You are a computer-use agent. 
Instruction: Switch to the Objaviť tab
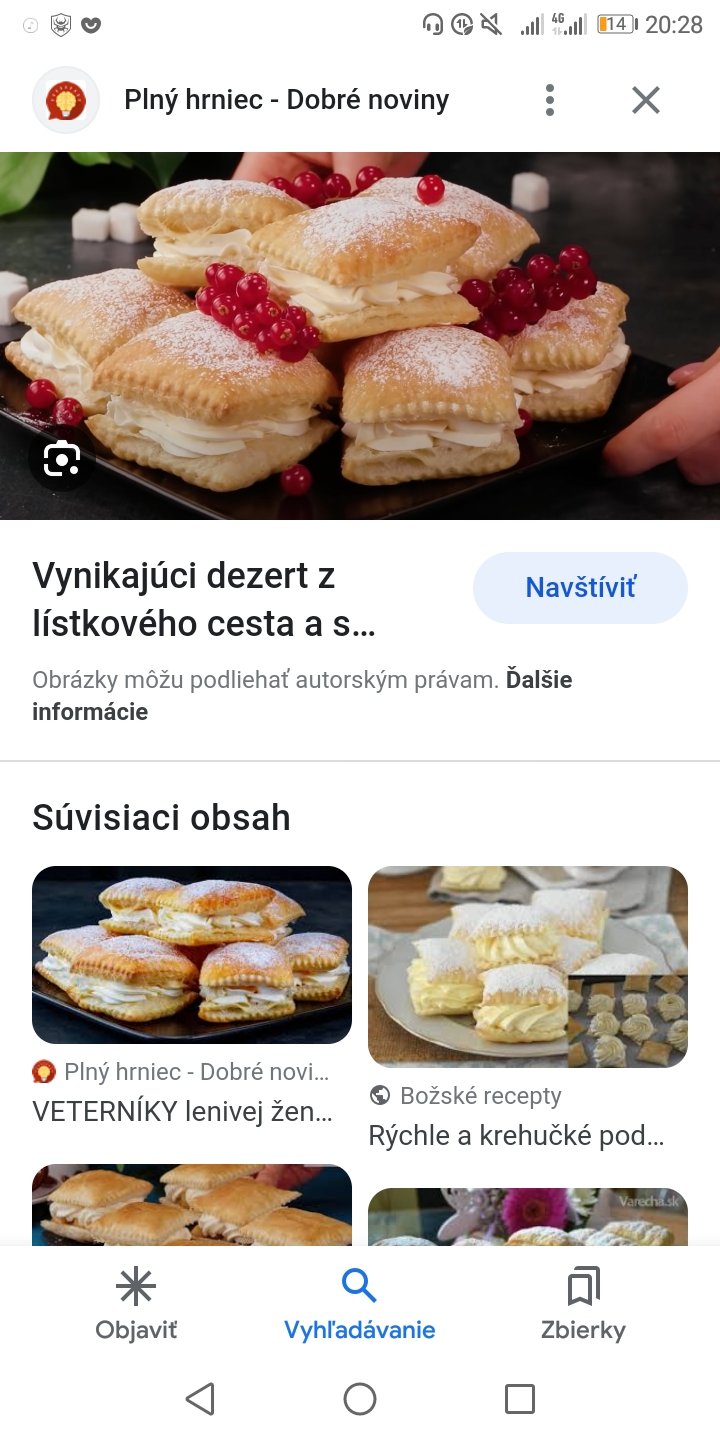136,1304
